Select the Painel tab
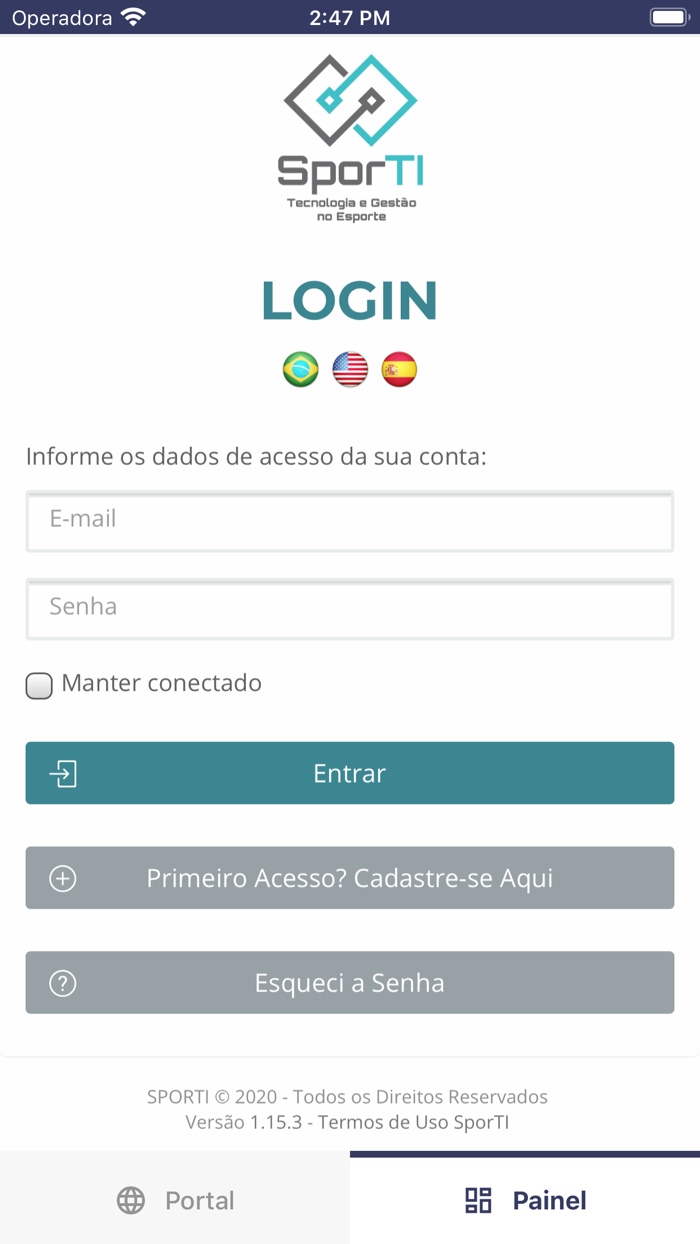This screenshot has width=700, height=1244. click(x=525, y=1200)
